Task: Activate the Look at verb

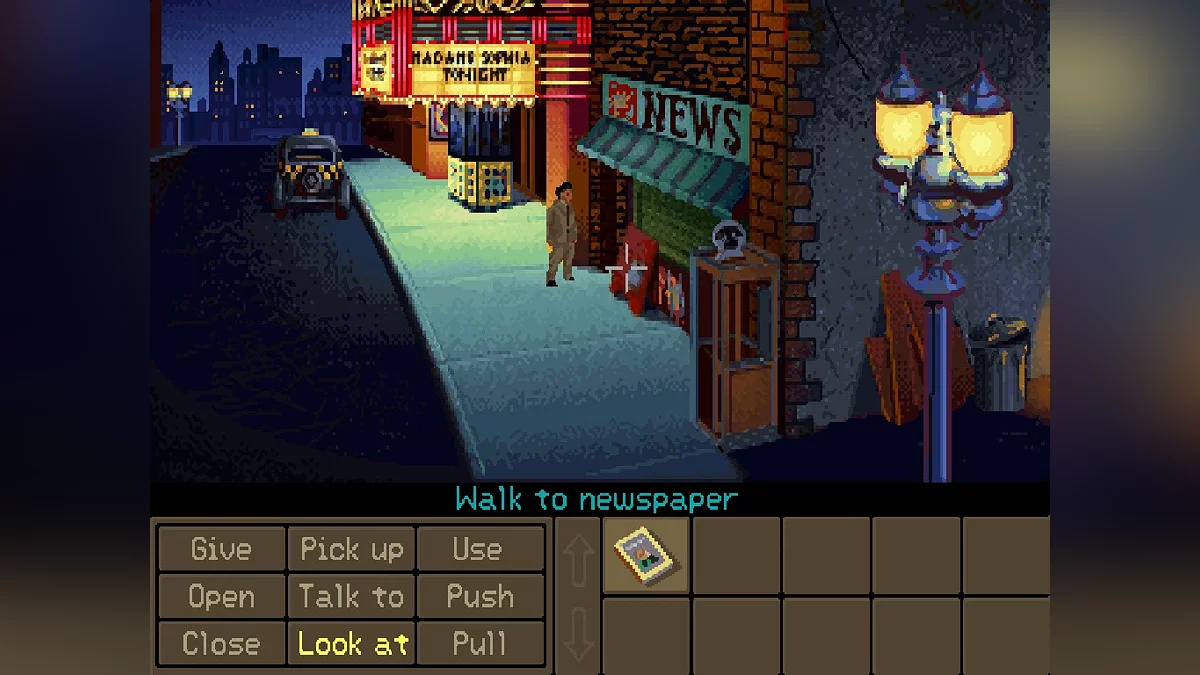Action: (351, 644)
